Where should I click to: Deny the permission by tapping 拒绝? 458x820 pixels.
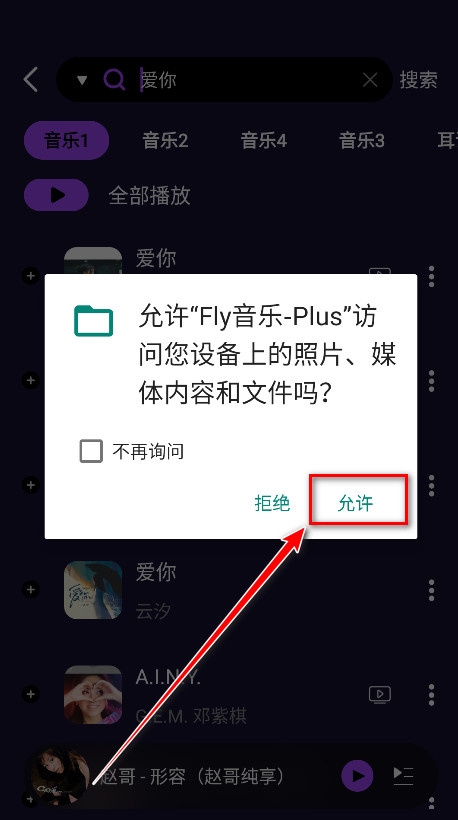pyautogui.click(x=272, y=503)
